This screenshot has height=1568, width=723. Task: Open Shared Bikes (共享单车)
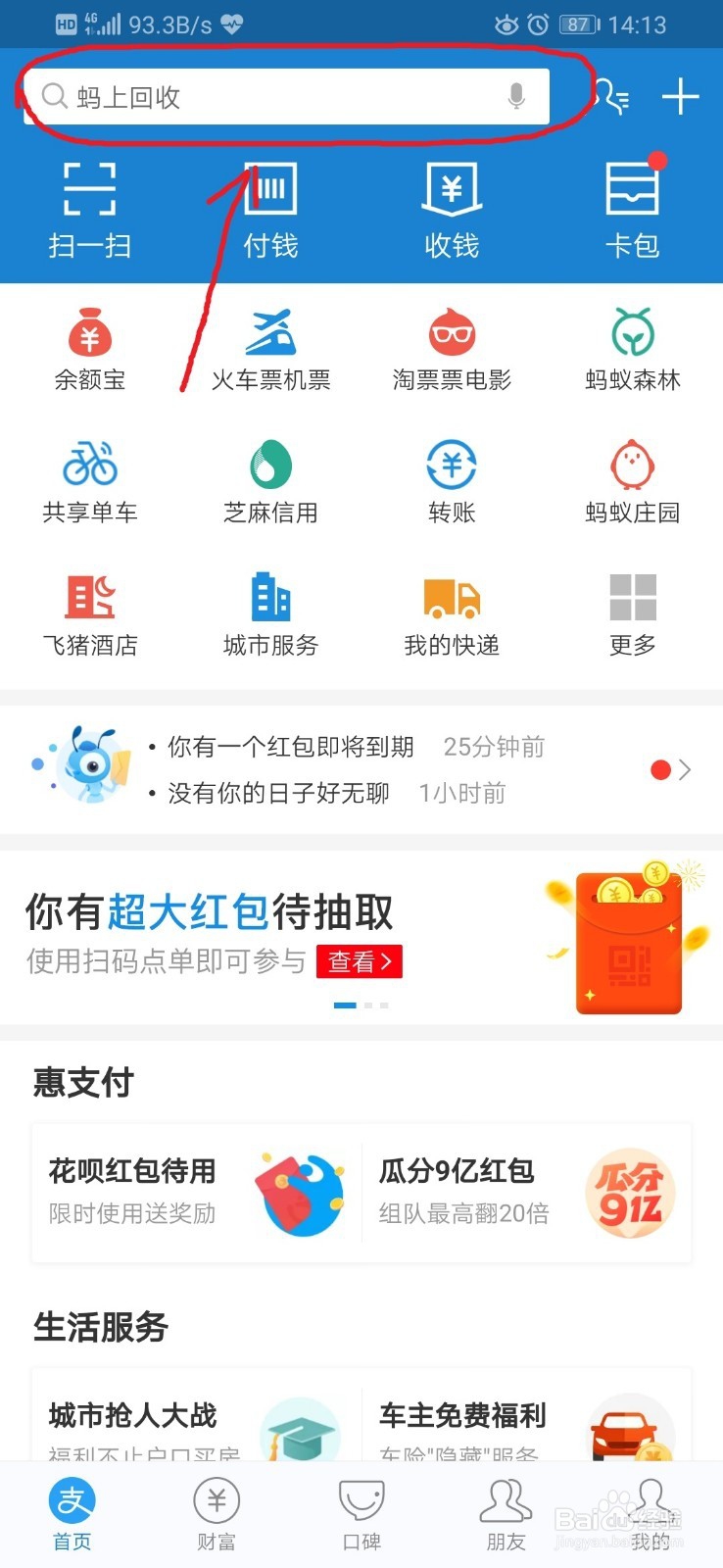[x=90, y=480]
